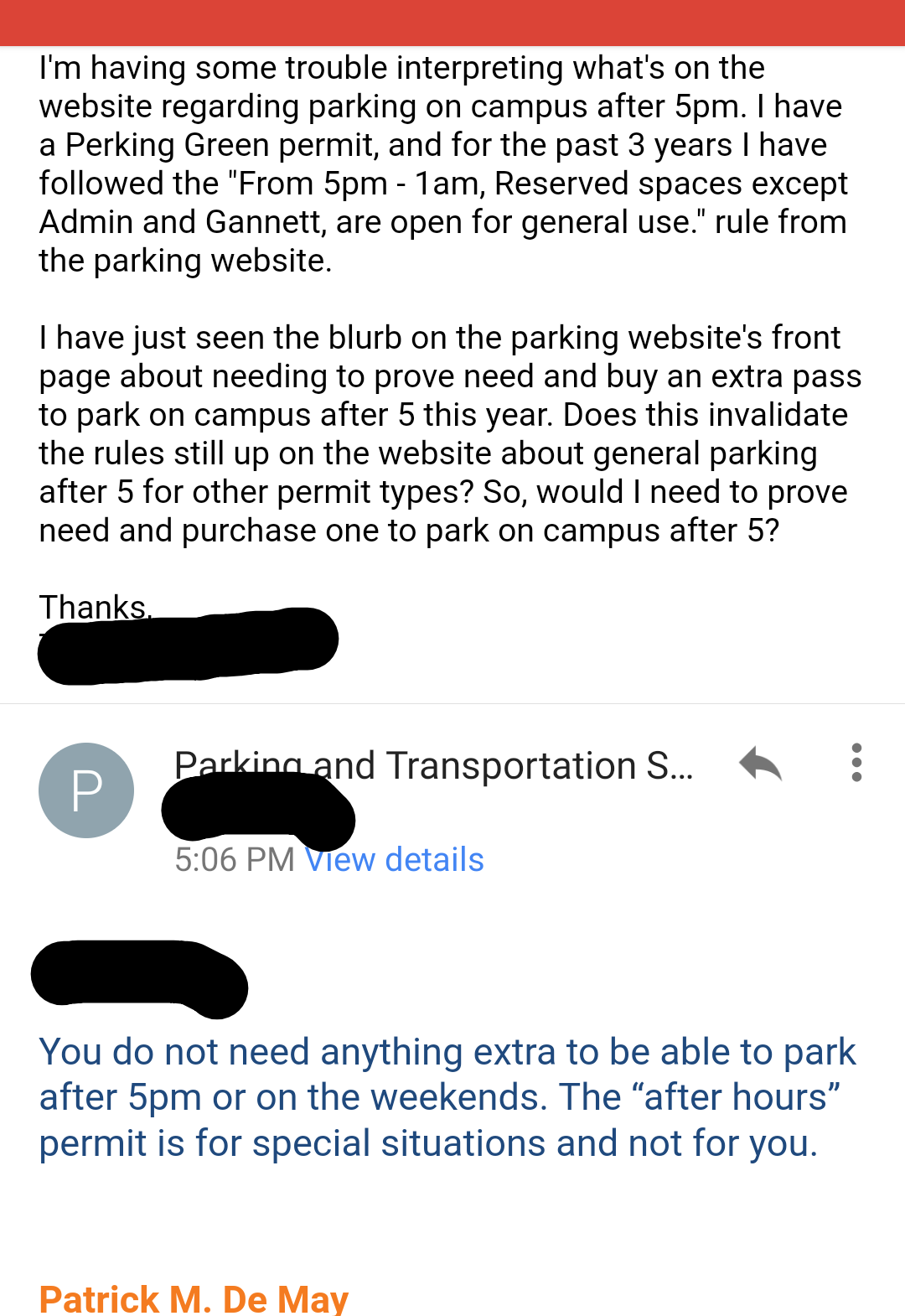Reply to Parking and Transportation's message

tap(761, 764)
